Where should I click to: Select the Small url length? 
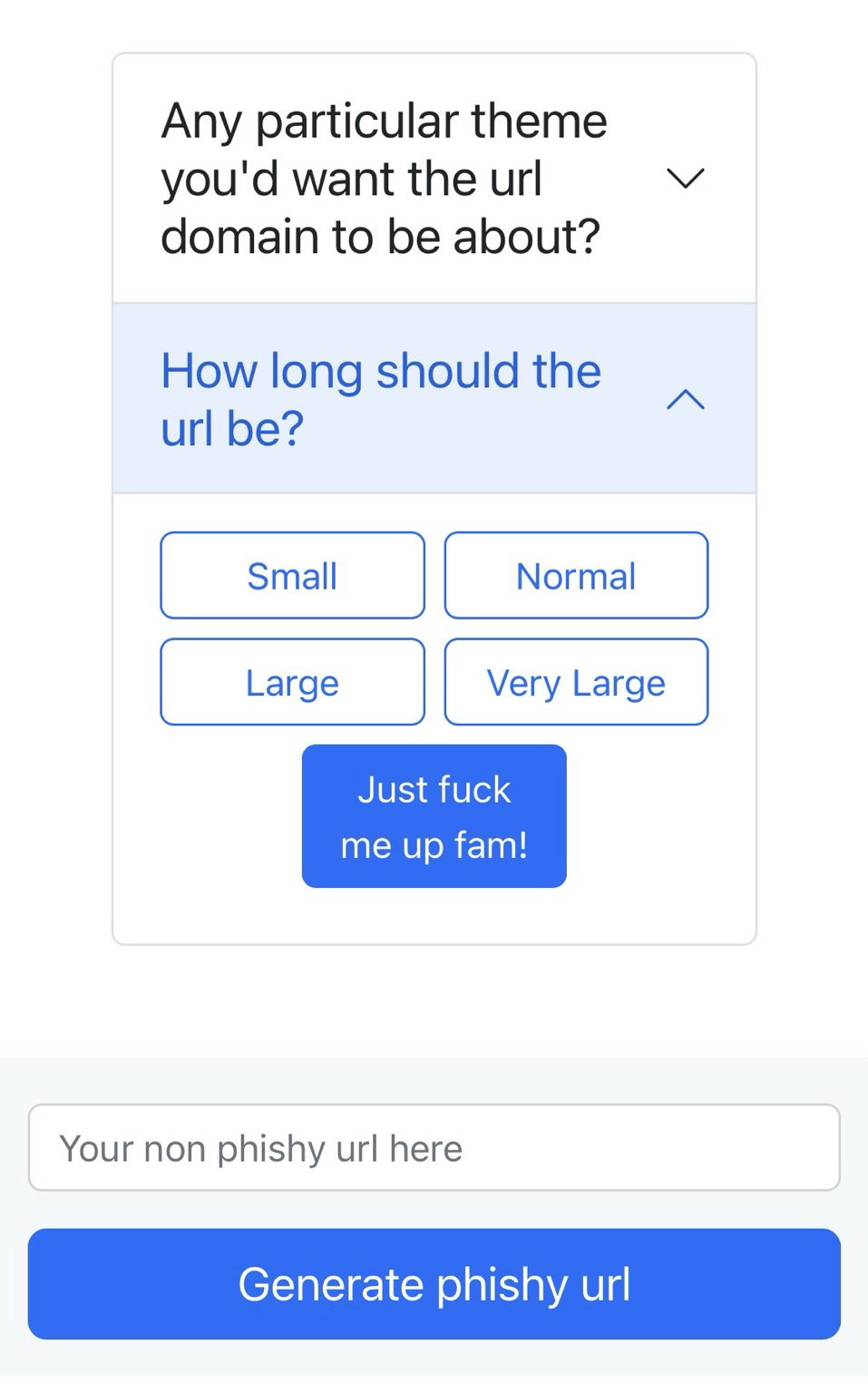coord(292,576)
